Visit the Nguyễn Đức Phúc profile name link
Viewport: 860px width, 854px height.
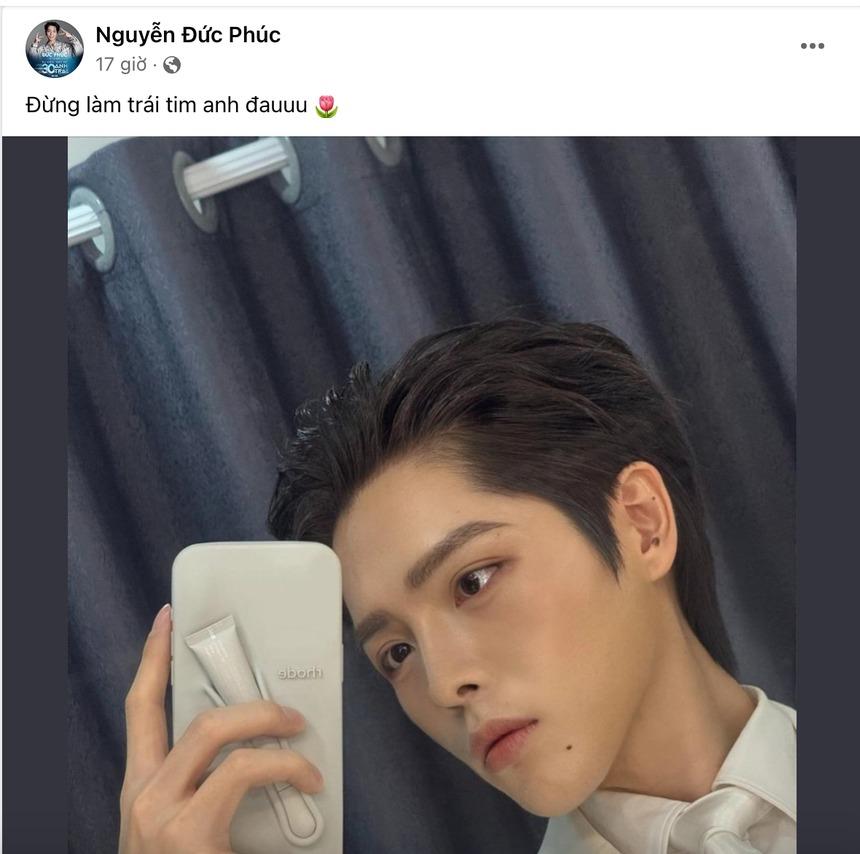(x=188, y=35)
